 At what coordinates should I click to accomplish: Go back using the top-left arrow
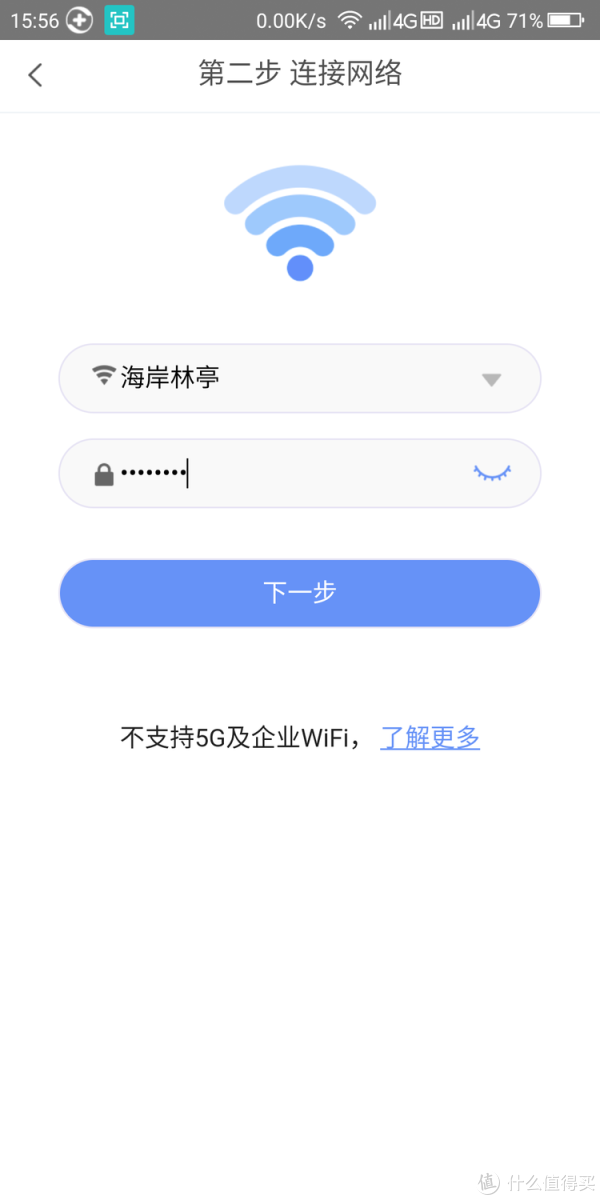point(36,75)
